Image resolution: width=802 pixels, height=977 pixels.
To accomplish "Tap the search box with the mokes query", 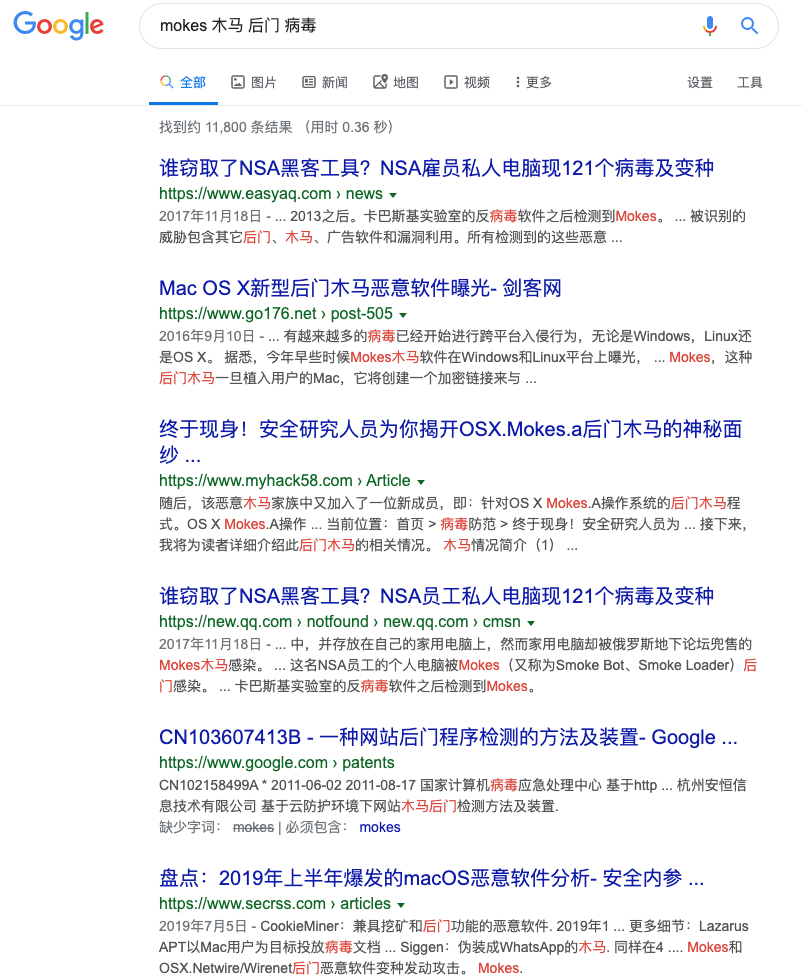I will point(420,26).
